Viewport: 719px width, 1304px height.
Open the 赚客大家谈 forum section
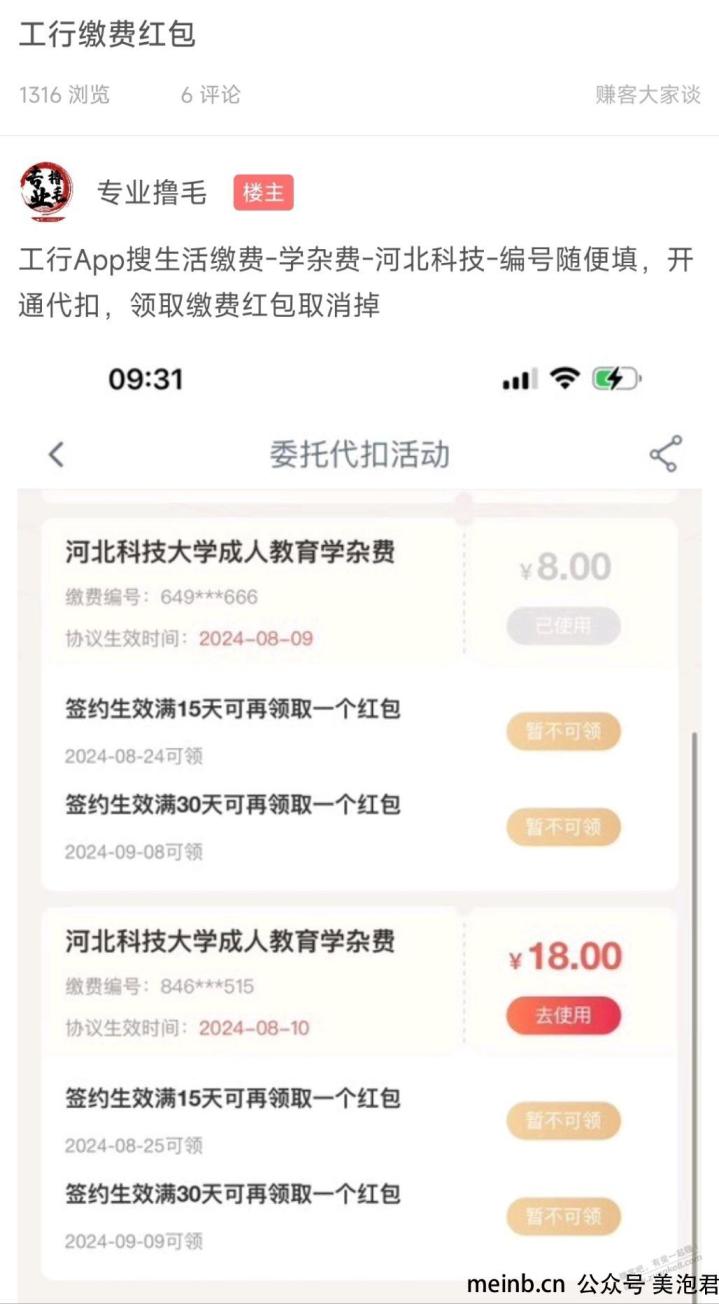(x=648, y=95)
